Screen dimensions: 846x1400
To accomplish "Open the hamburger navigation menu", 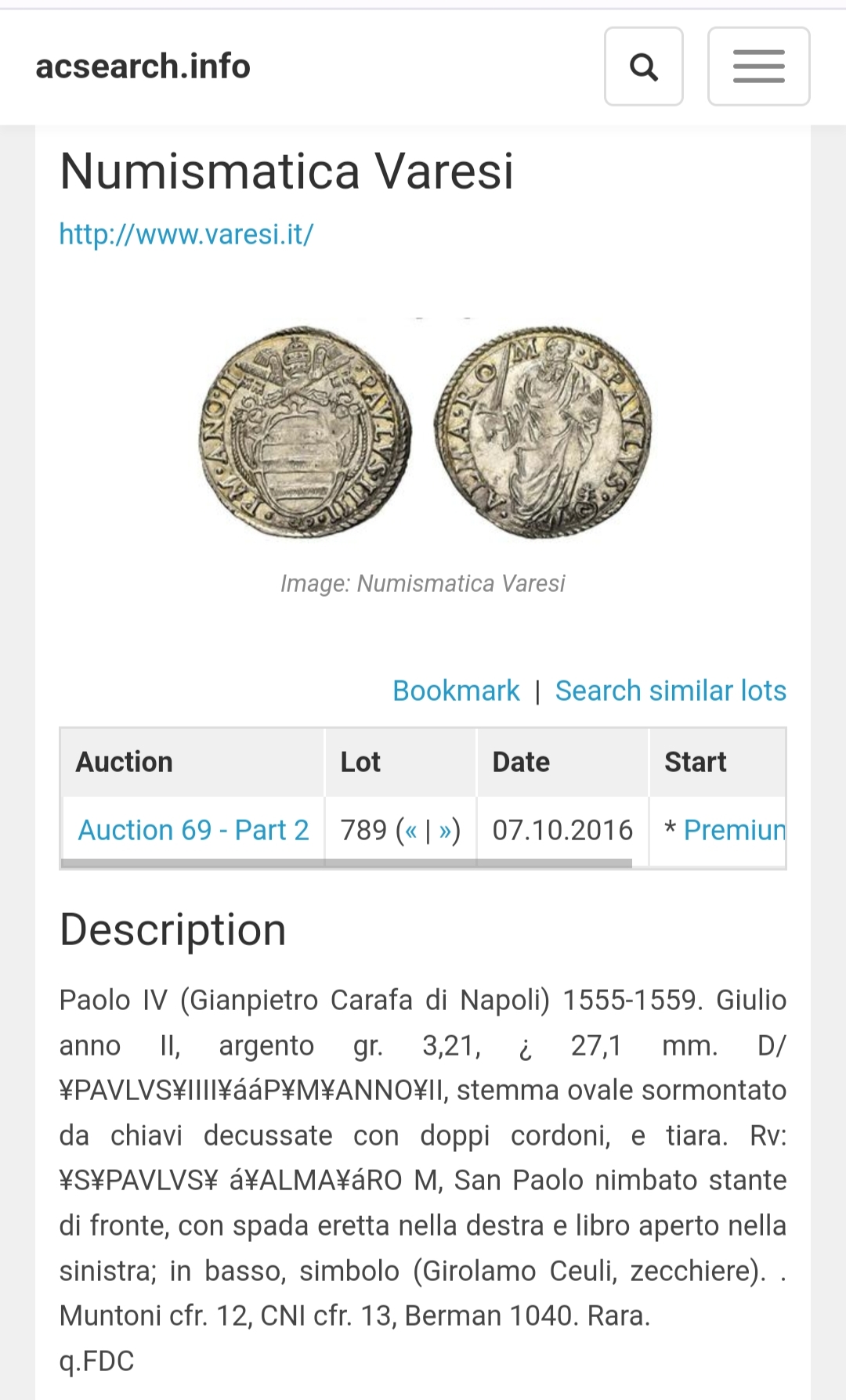I will click(x=758, y=67).
